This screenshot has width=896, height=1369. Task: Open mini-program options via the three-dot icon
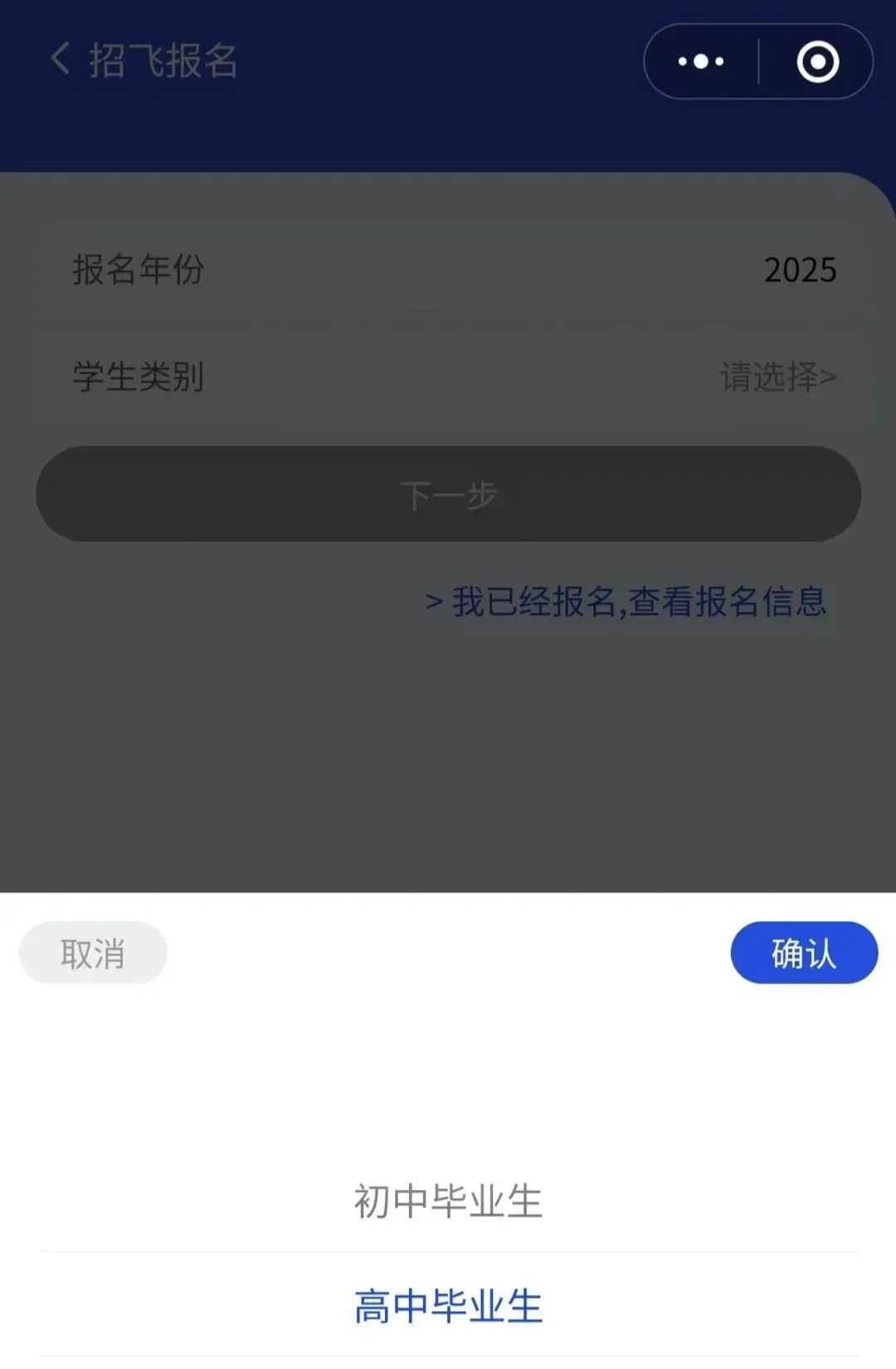pos(699,61)
